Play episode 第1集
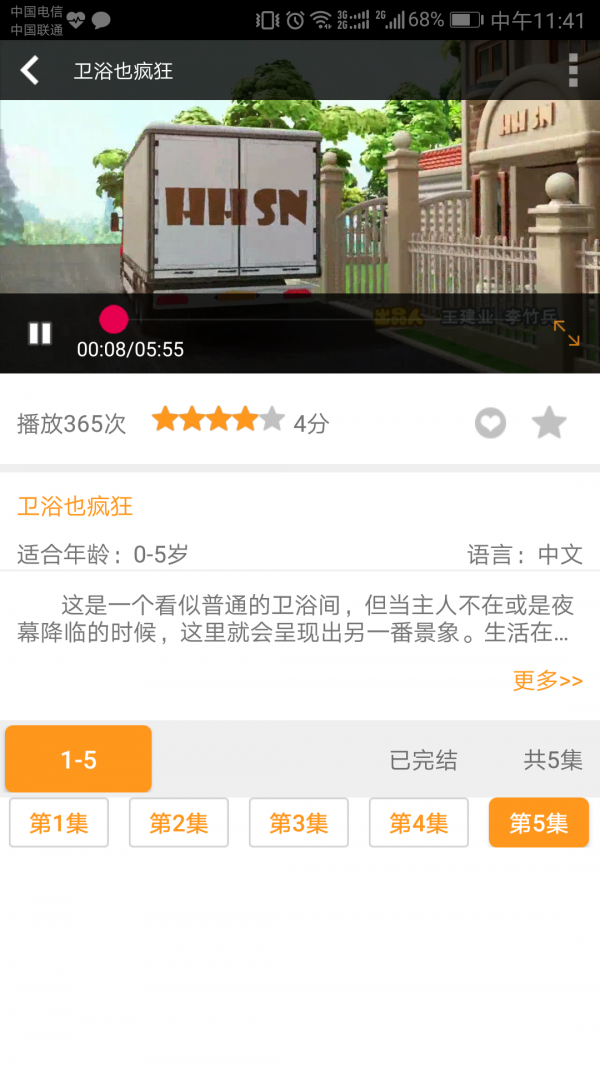This screenshot has height=1067, width=600. pyautogui.click(x=59, y=823)
